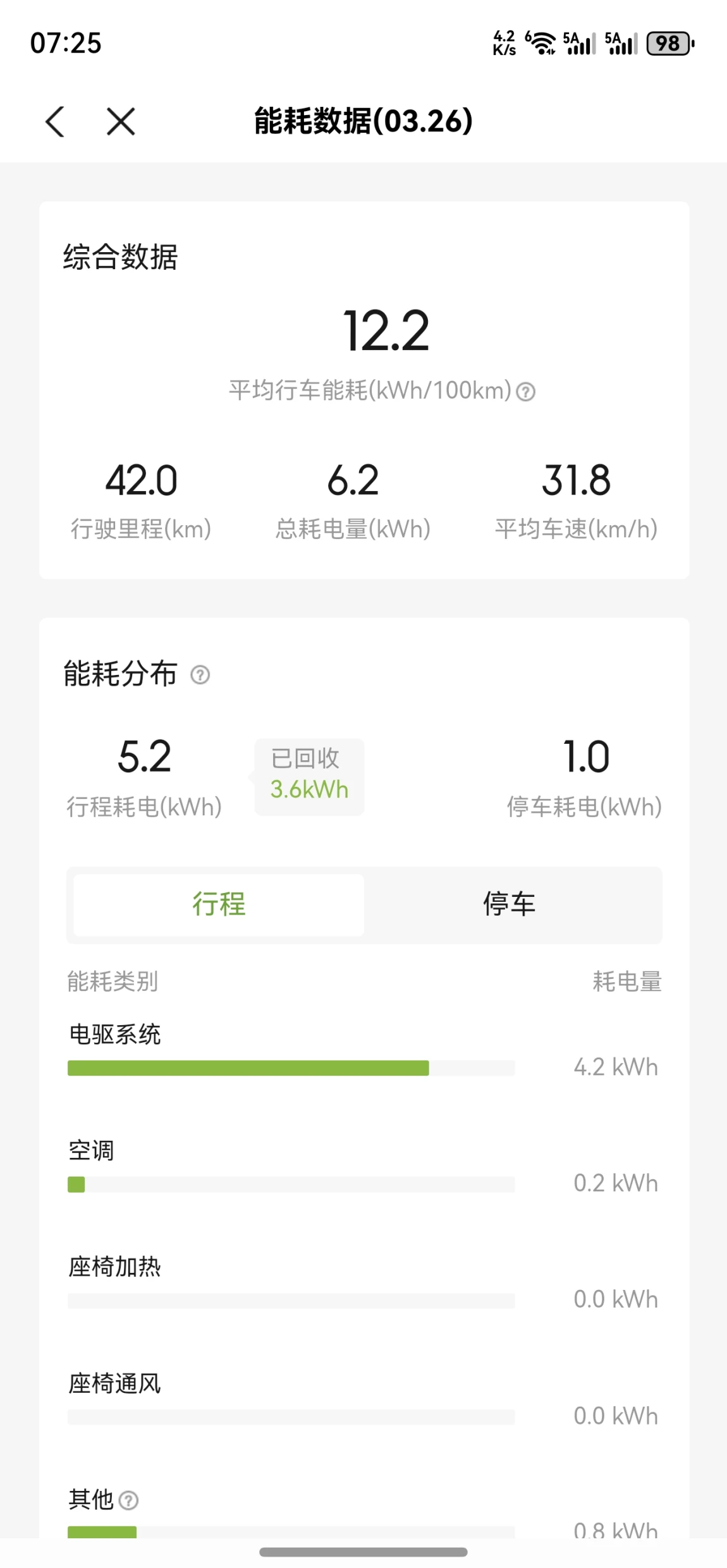Screen dimensions: 727x1568
Task: Close the energy data page
Action: pos(121,121)
